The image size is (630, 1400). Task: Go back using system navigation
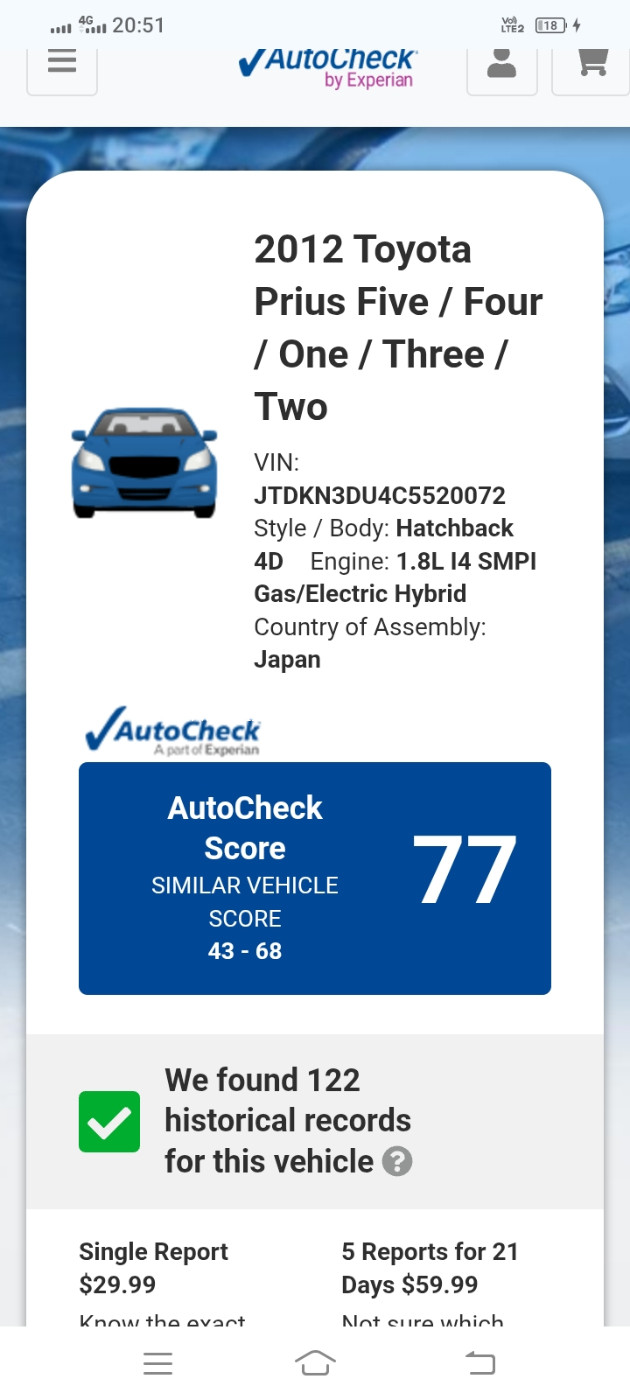[480, 1363]
